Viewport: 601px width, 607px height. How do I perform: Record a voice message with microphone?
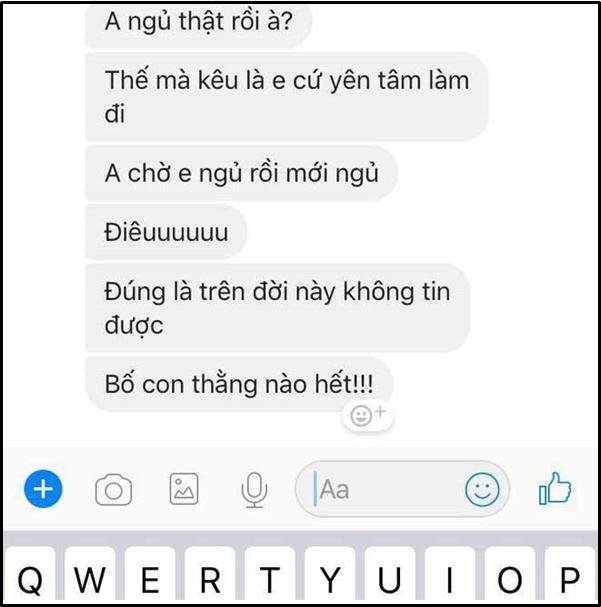[254, 489]
